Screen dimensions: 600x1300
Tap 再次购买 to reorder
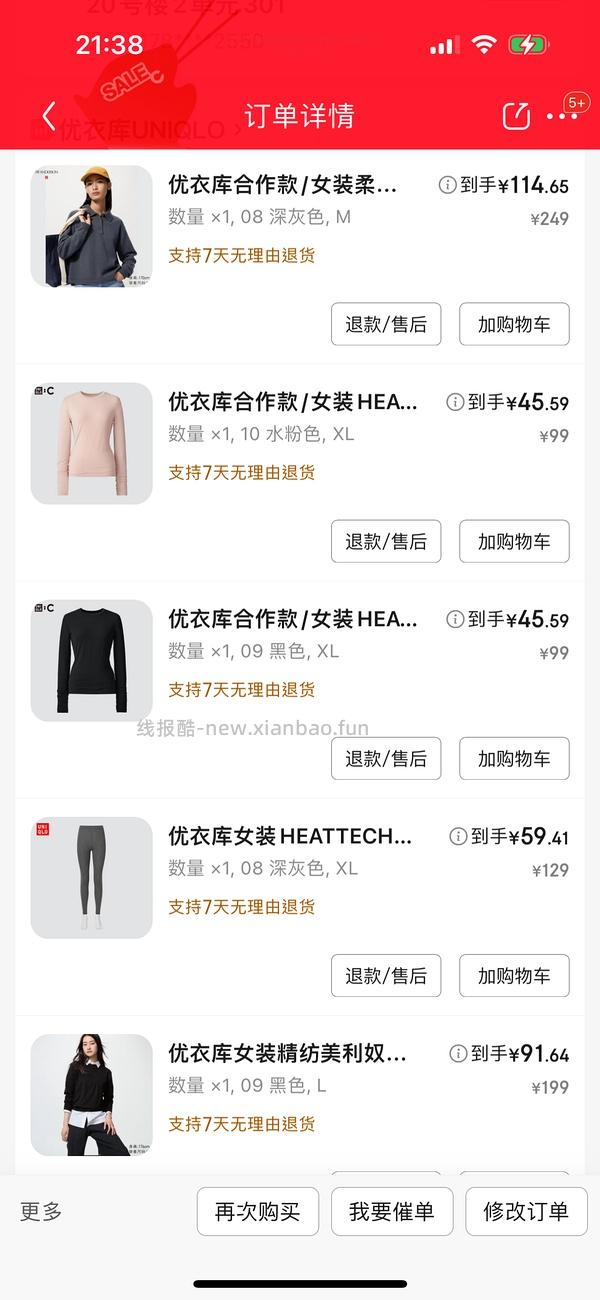click(x=258, y=1212)
